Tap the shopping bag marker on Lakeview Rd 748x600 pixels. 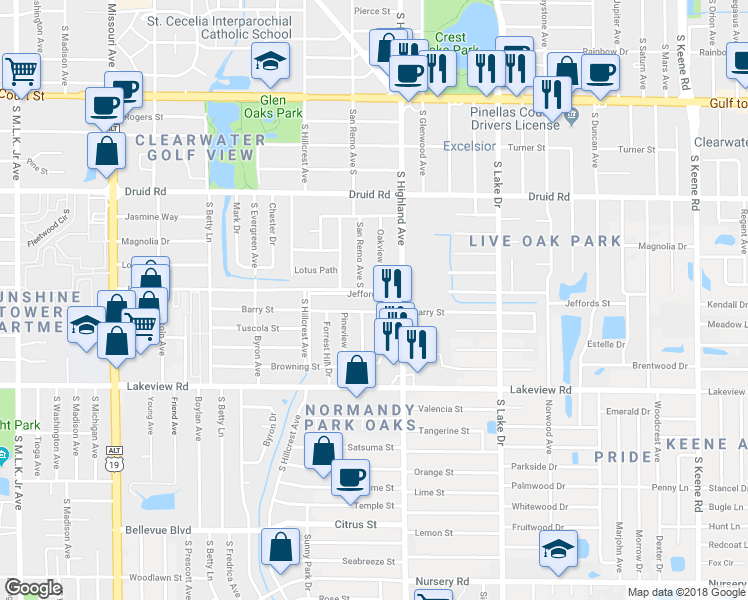click(x=356, y=371)
